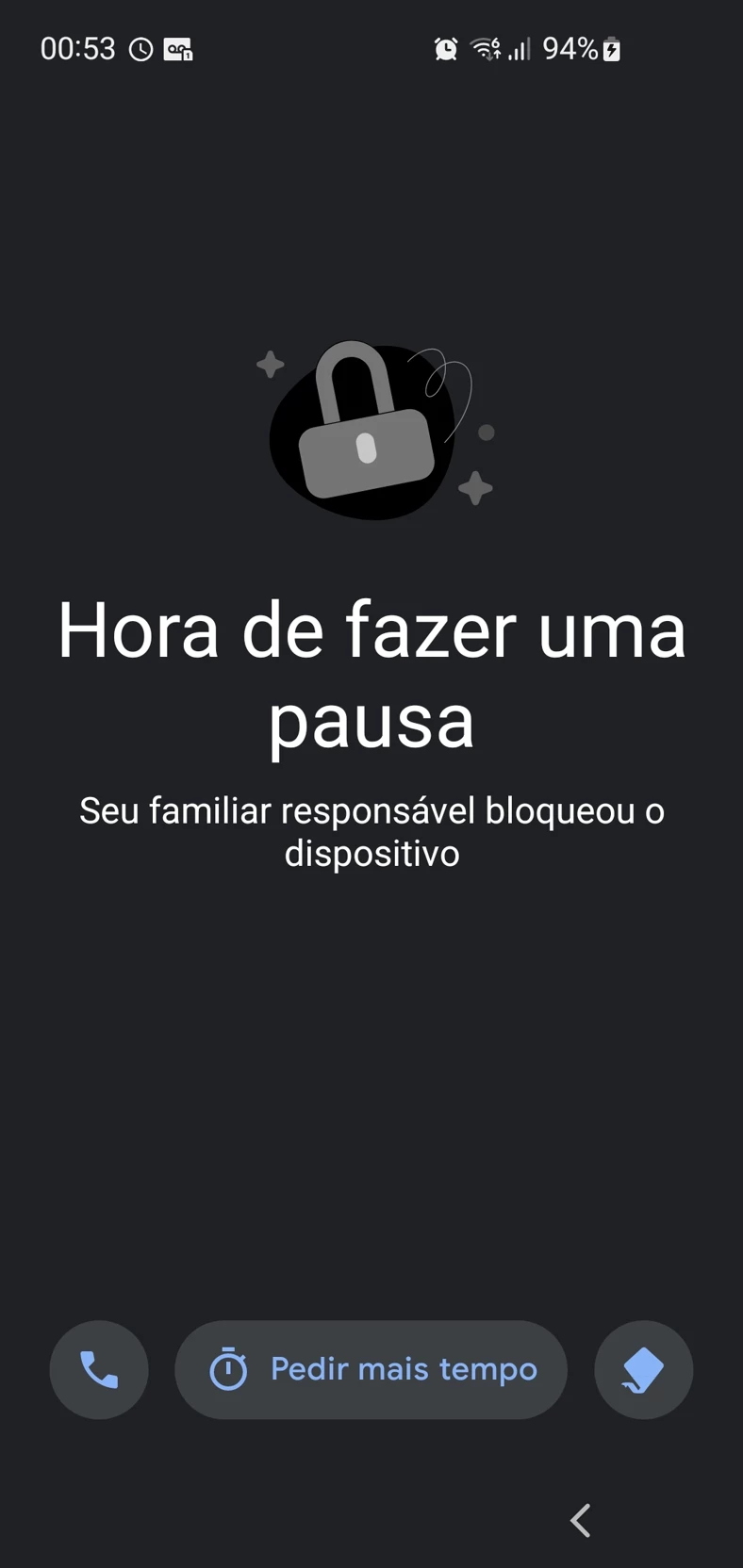Tap Pedir mais tempo button
This screenshot has width=743, height=1568.
point(371,1369)
